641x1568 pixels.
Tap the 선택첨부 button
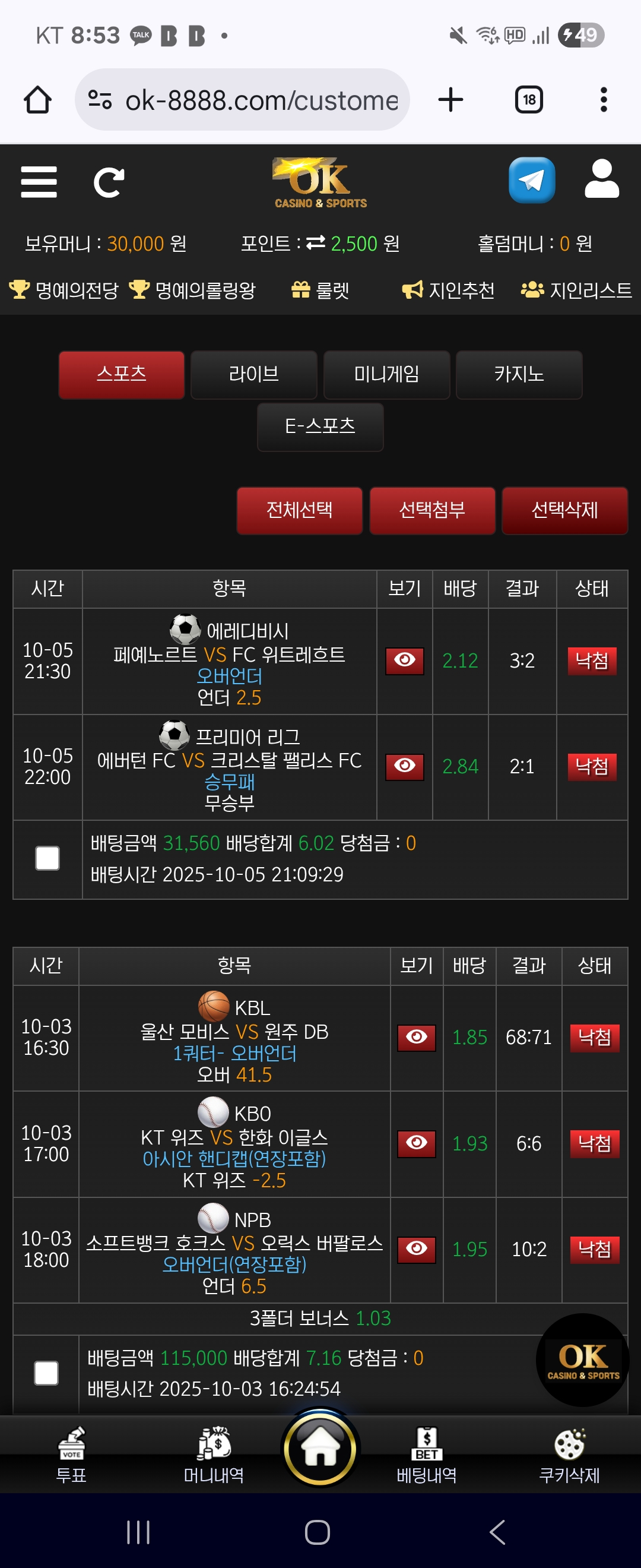[432, 510]
